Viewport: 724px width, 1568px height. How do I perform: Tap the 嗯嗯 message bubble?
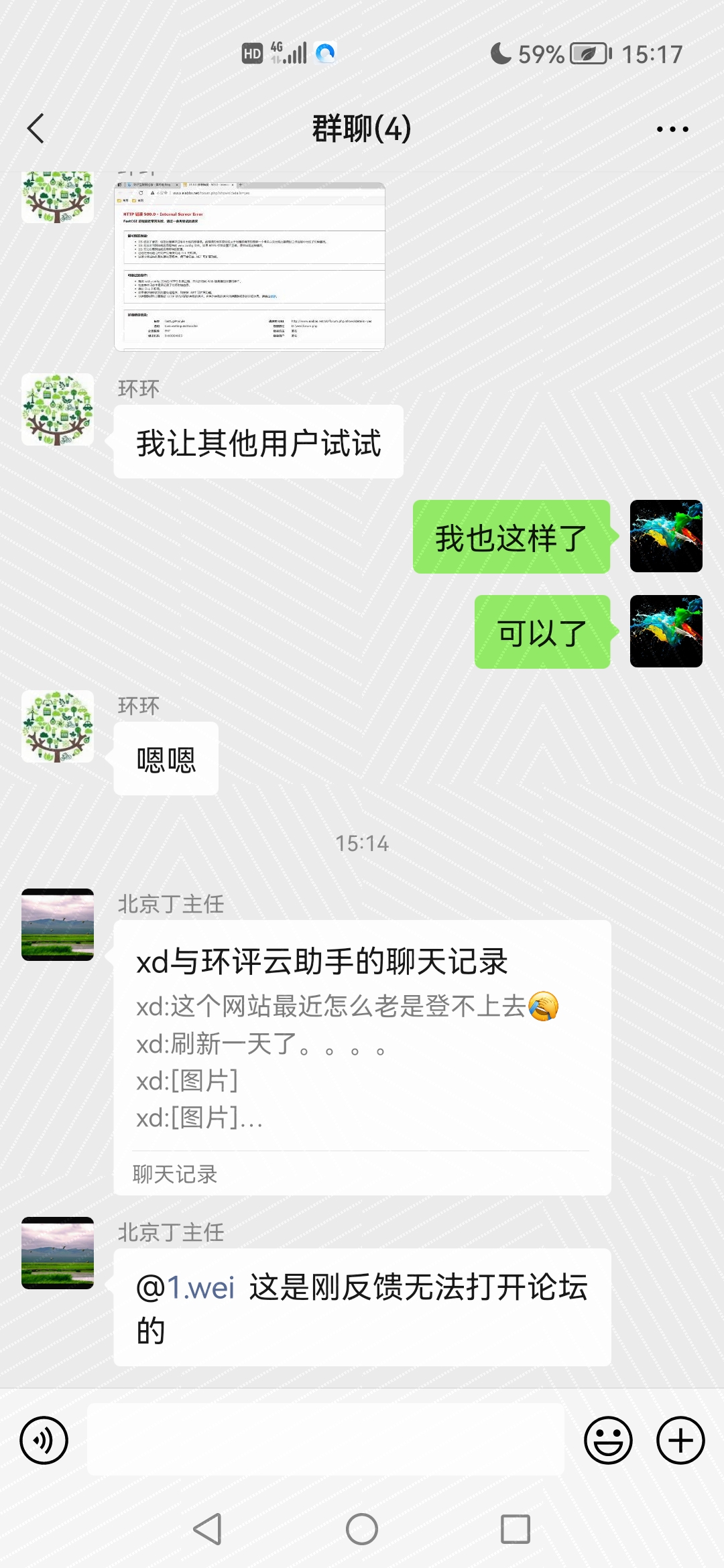pos(166,761)
